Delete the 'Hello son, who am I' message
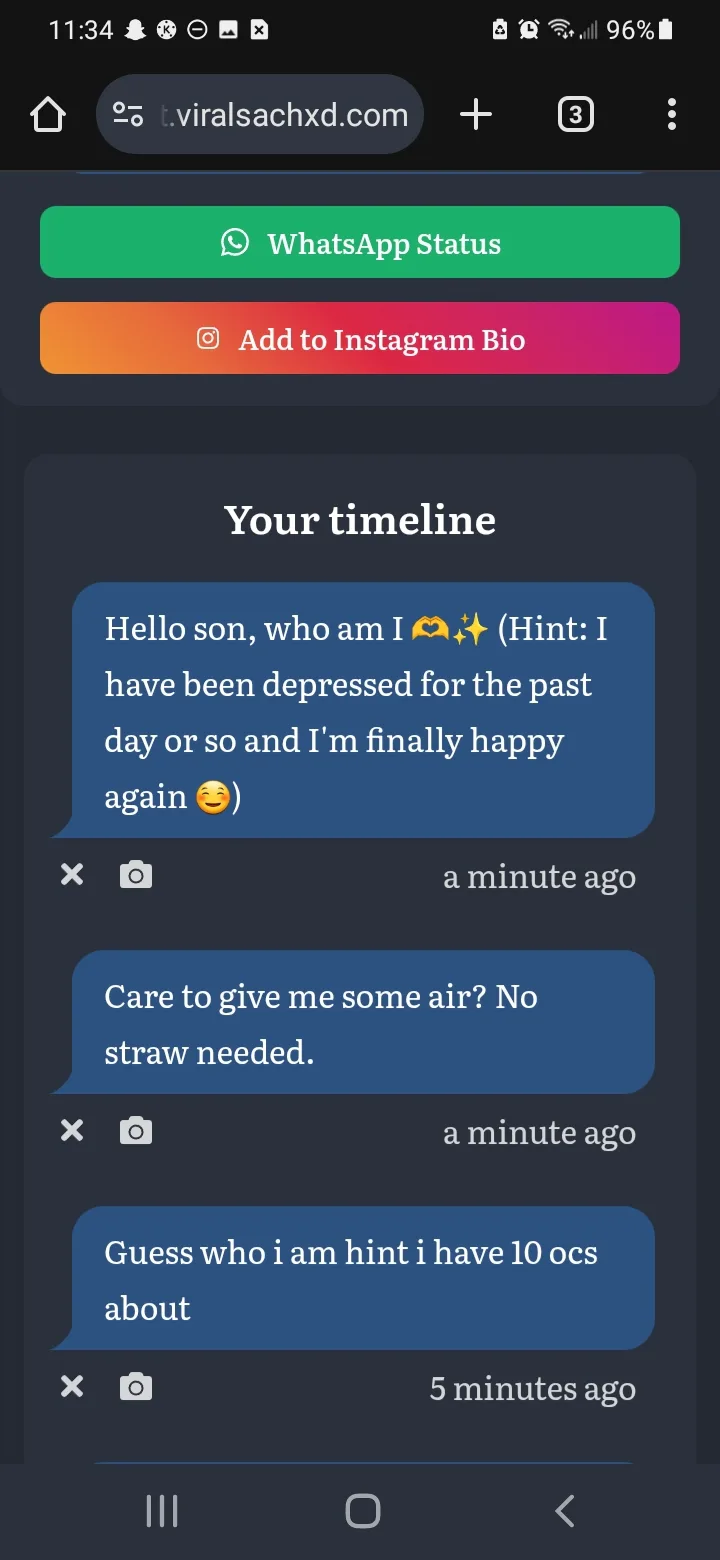Viewport: 720px width, 1560px height. coord(72,875)
